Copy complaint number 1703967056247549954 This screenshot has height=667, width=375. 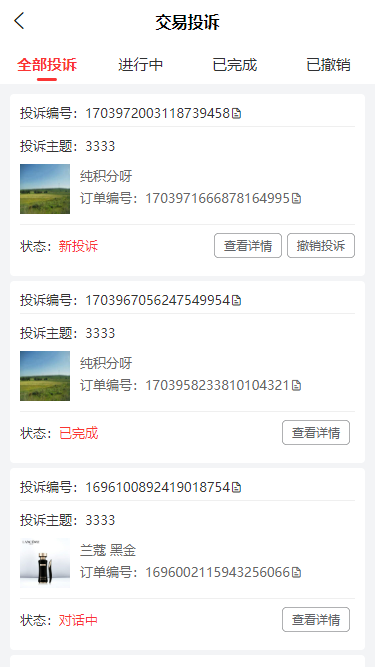click(x=236, y=301)
